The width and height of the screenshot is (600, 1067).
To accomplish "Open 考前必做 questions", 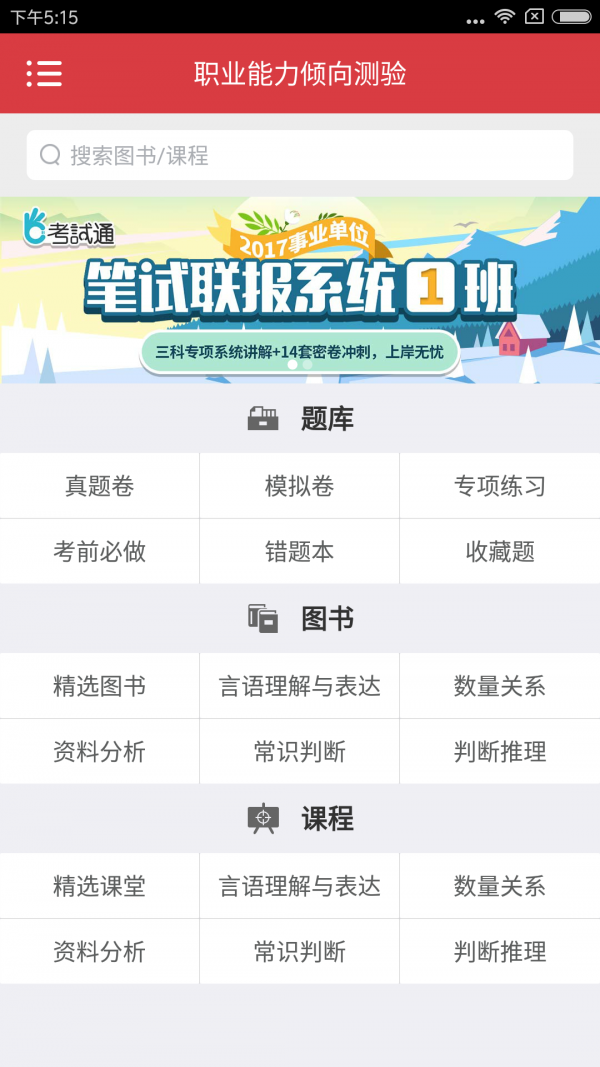I will pos(99,551).
